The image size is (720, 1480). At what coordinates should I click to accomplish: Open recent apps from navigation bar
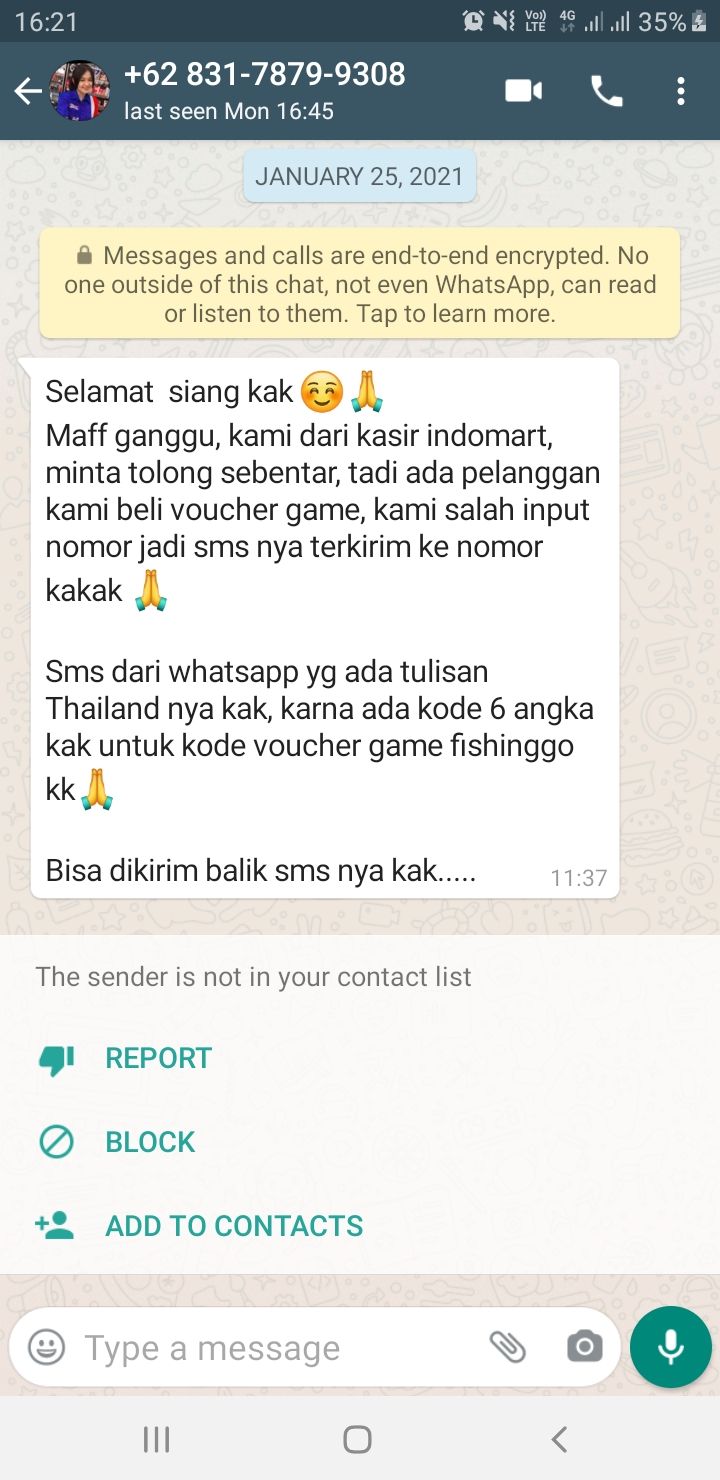(x=156, y=1439)
